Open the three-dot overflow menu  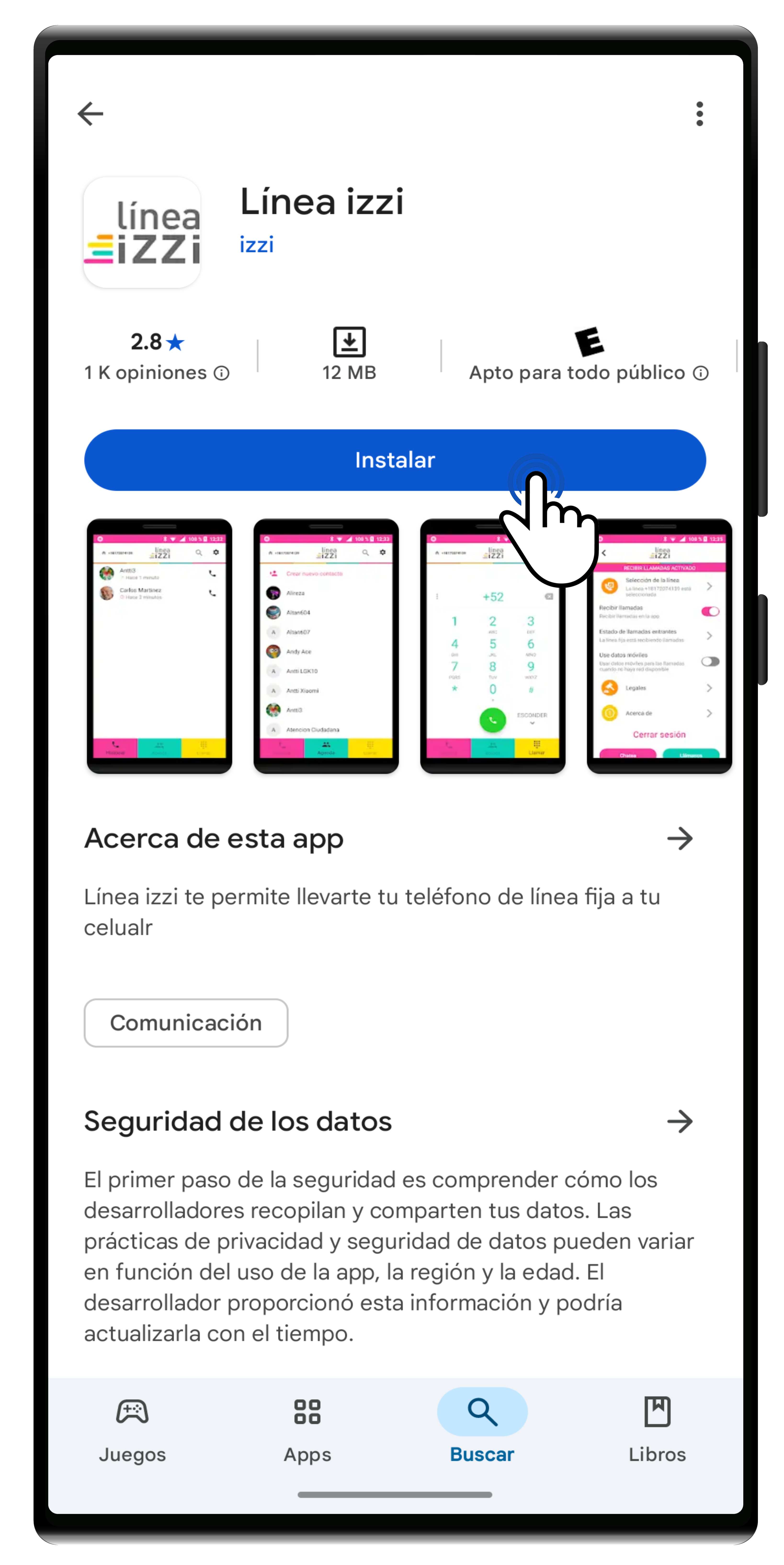point(699,114)
